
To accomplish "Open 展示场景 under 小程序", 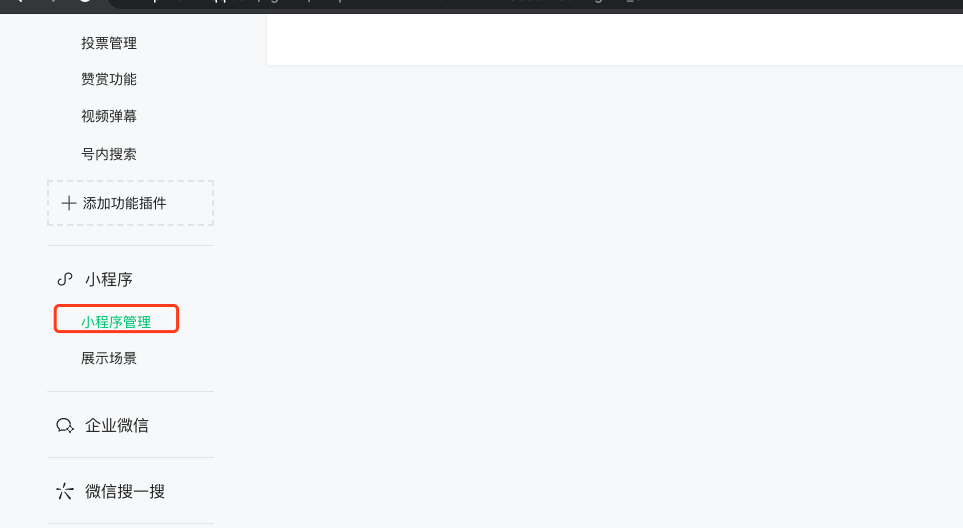I will coord(109,358).
